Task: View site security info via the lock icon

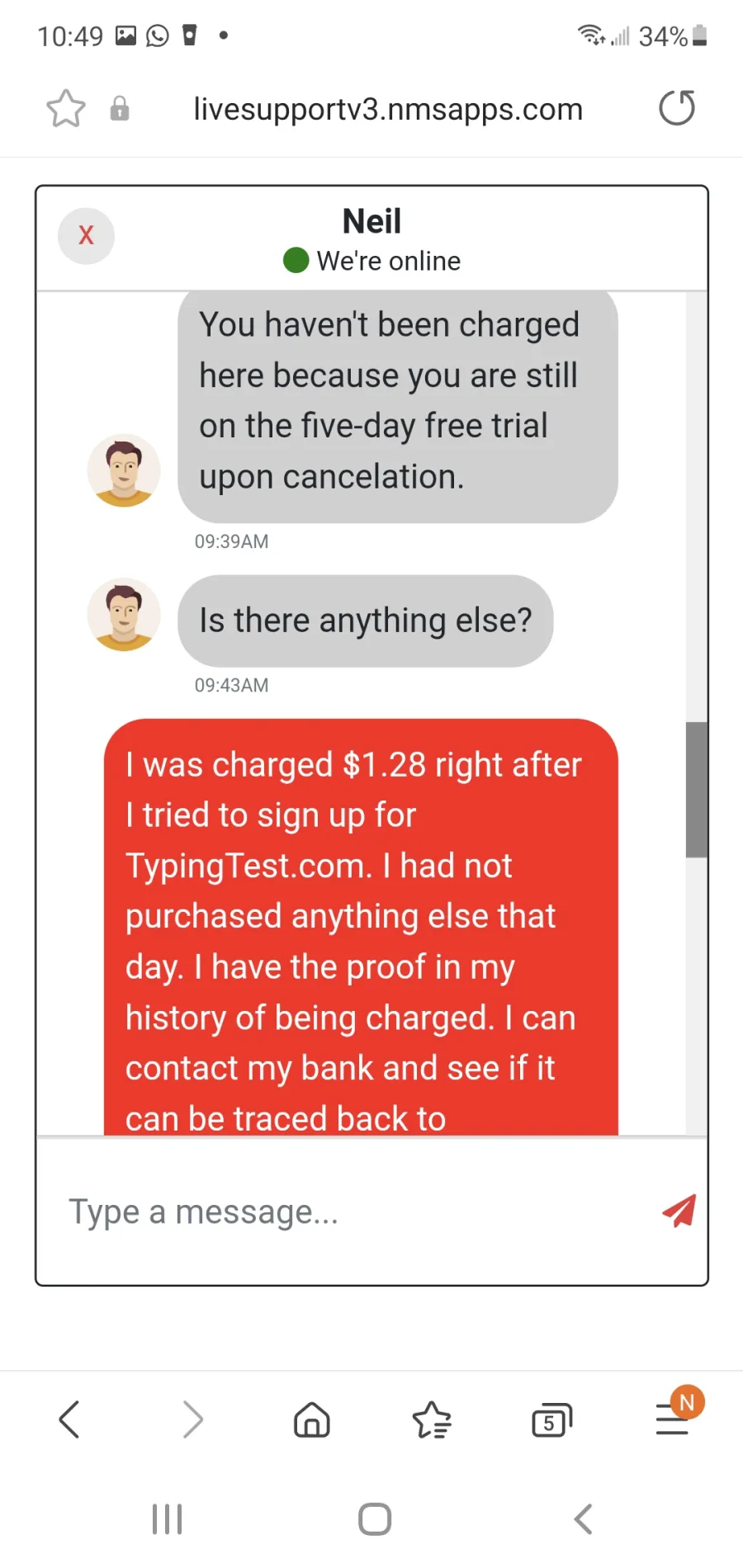Action: pos(120,108)
